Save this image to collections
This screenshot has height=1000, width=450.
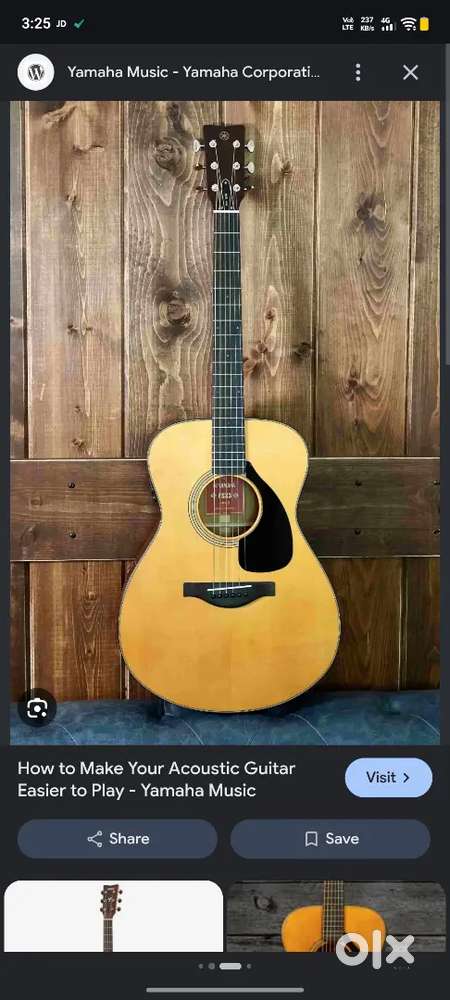coord(330,839)
